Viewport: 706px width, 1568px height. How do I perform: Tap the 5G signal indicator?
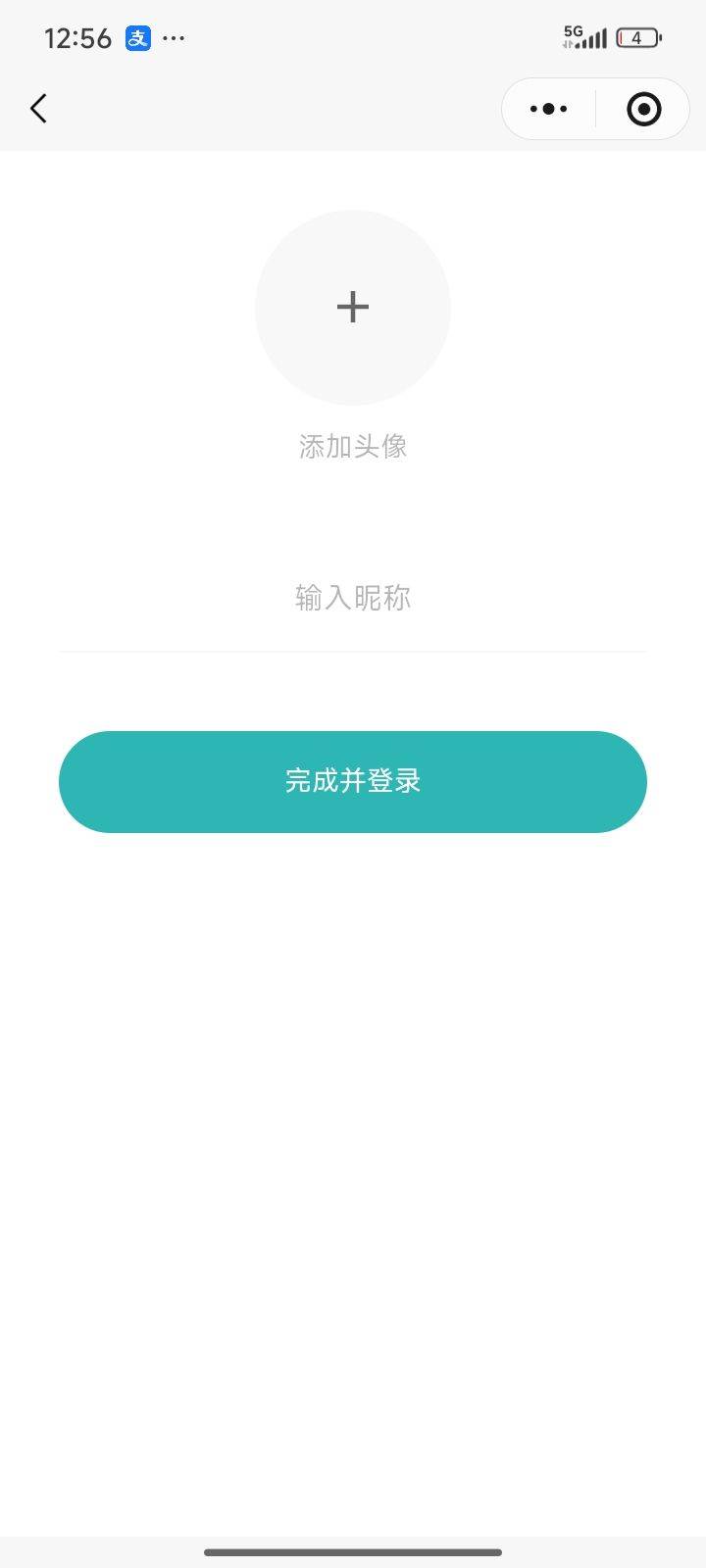click(588, 37)
